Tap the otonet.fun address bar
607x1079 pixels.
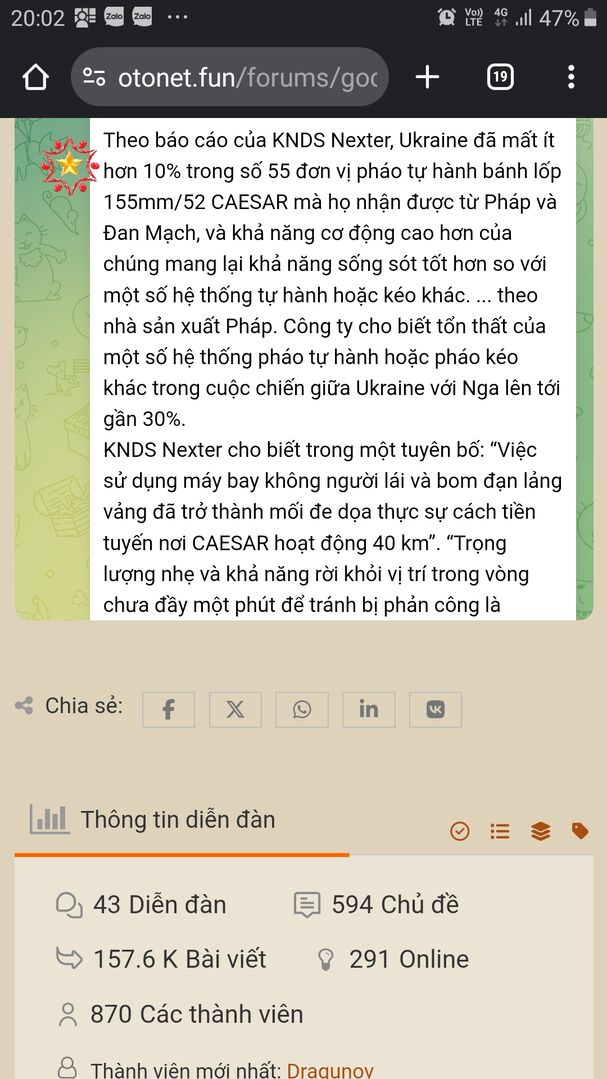point(230,77)
